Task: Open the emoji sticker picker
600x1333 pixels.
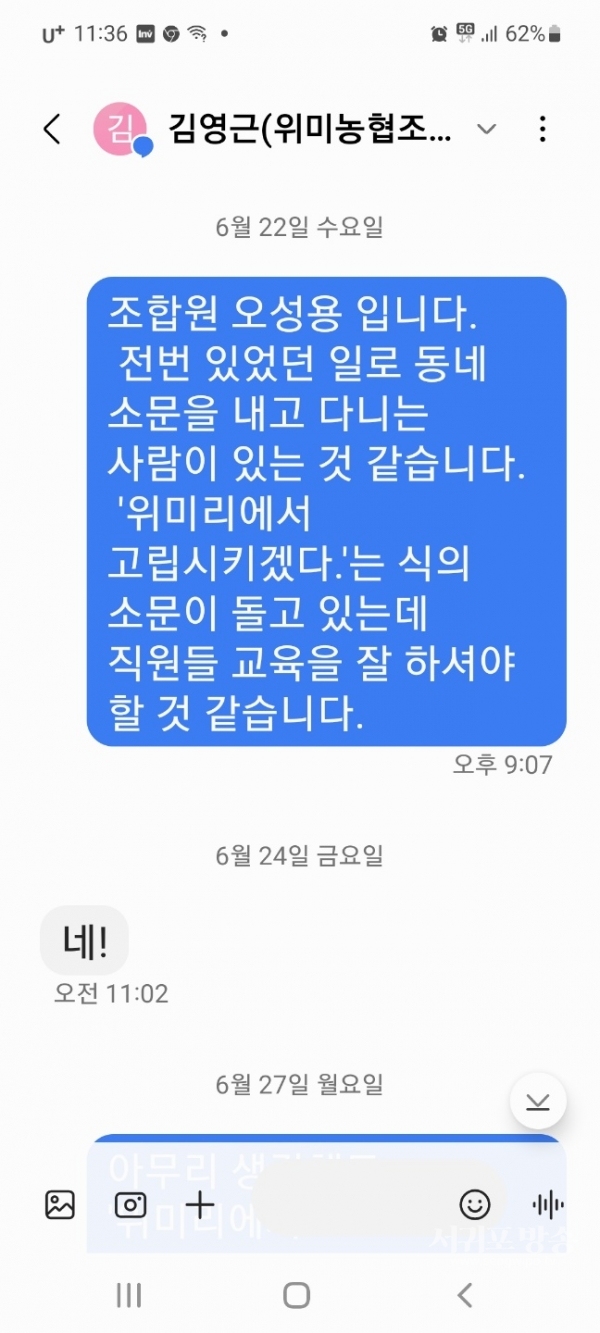Action: click(474, 1205)
